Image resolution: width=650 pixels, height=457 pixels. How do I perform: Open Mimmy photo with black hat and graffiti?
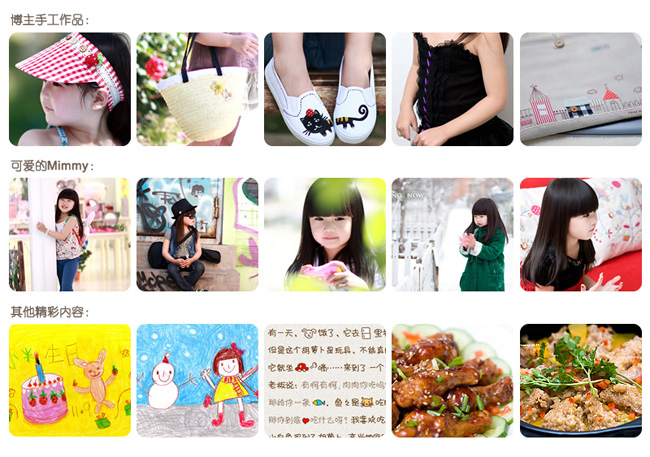(x=197, y=235)
